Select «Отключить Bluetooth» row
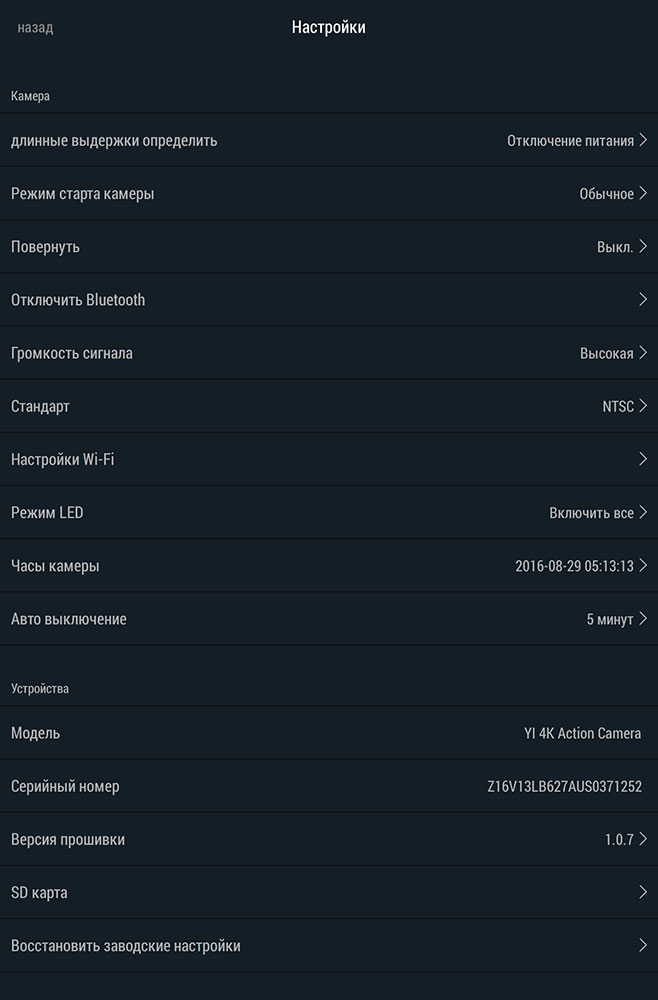 (329, 299)
